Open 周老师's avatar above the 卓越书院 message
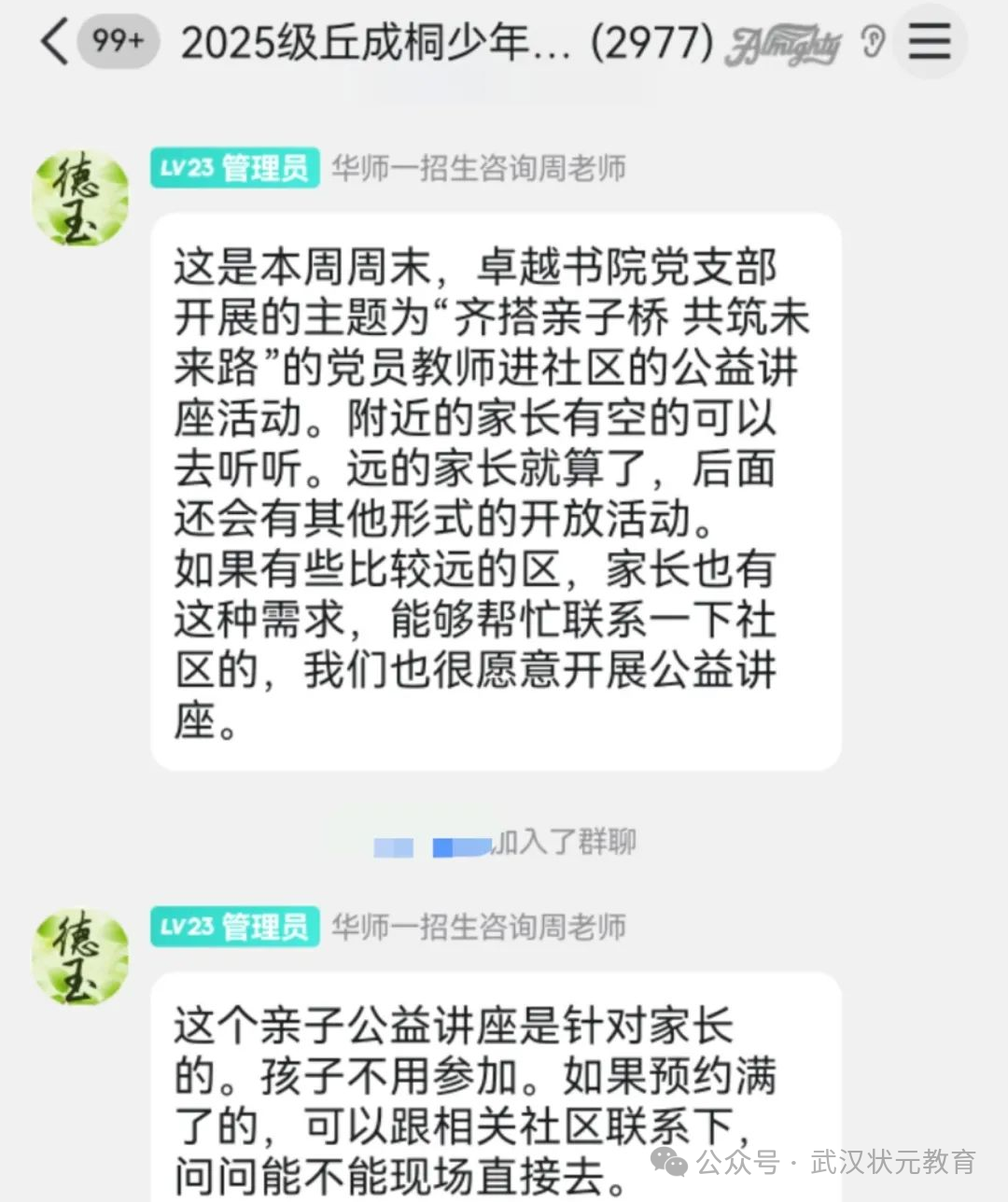The height and width of the screenshot is (1202, 1008). [x=80, y=198]
